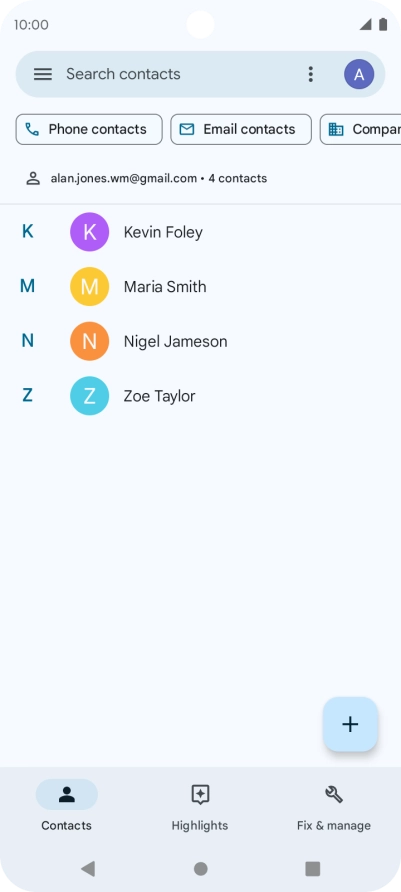Open the account avatar A

pos(359,75)
